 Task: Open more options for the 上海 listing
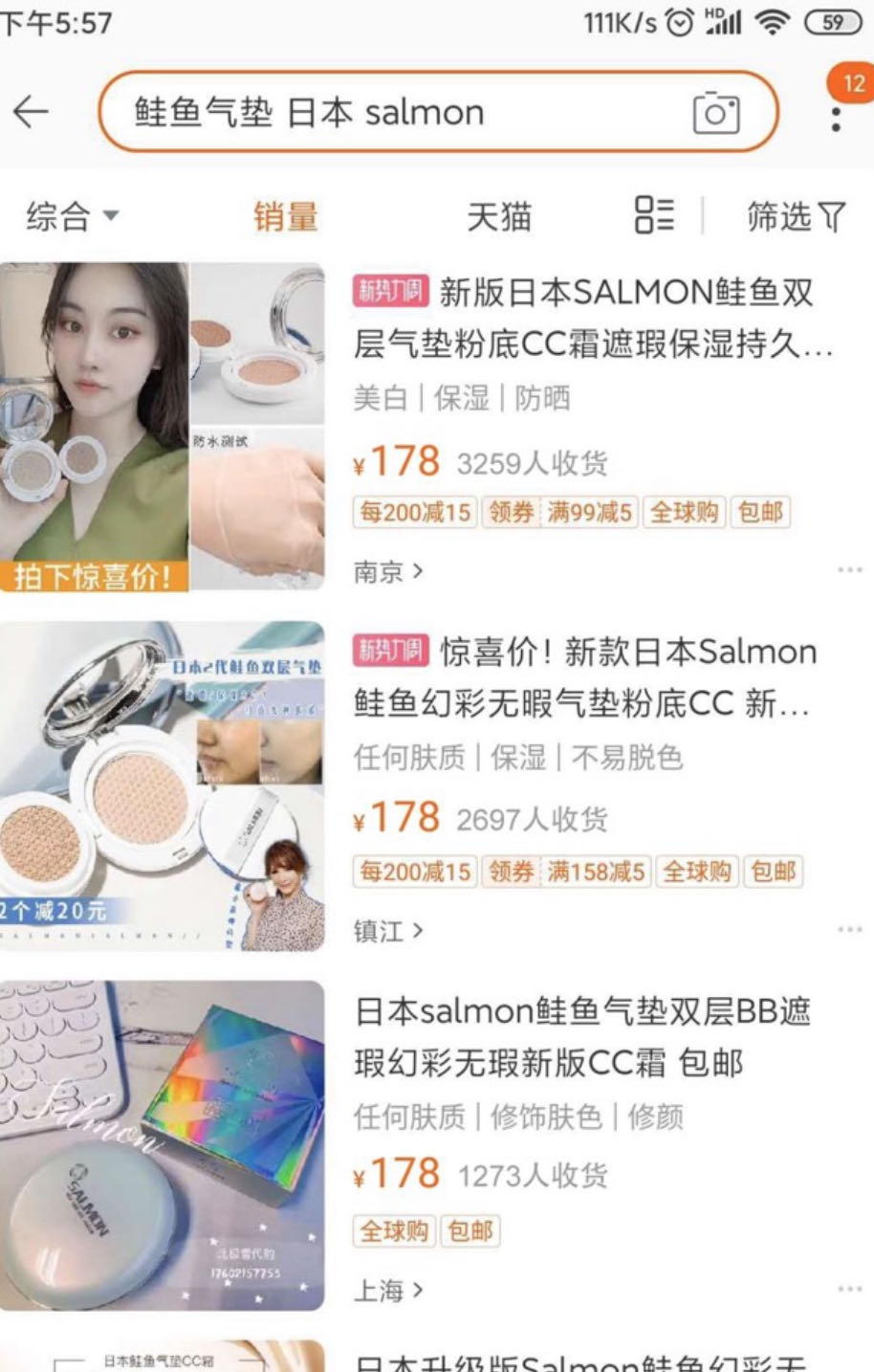[x=849, y=1289]
